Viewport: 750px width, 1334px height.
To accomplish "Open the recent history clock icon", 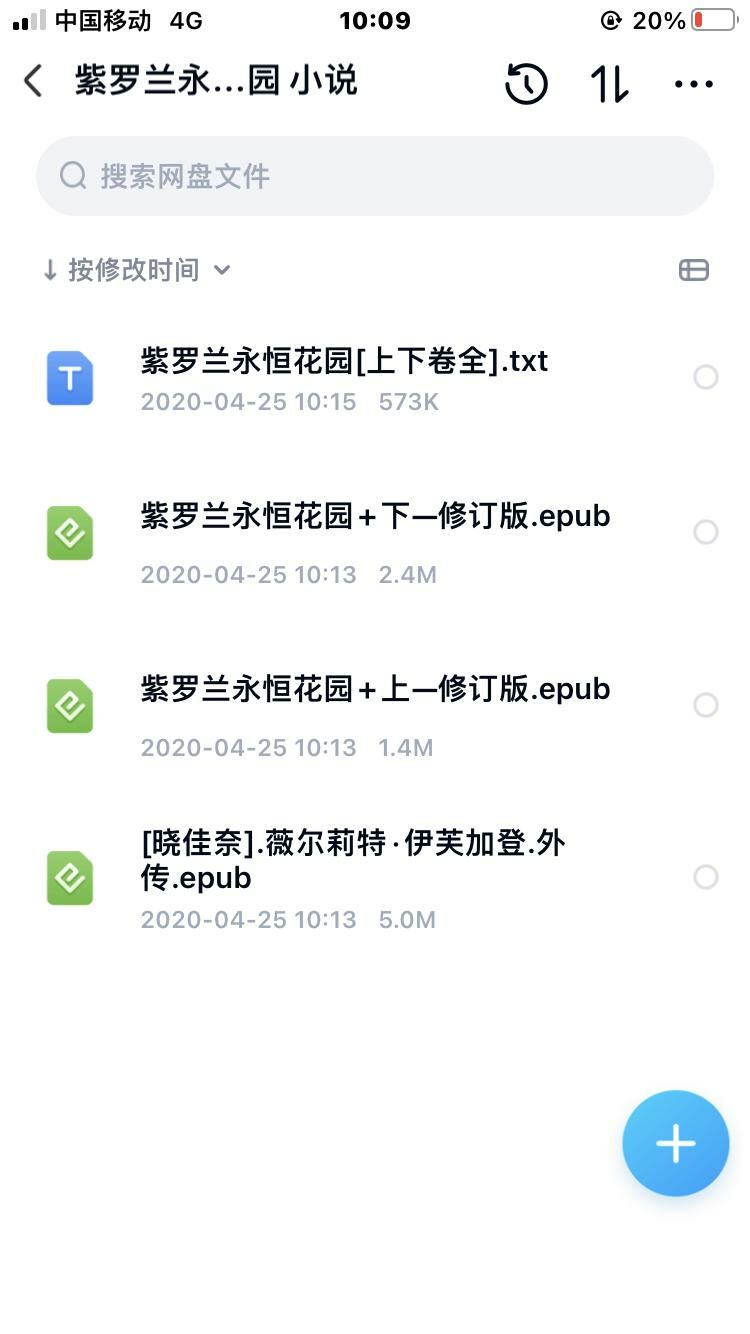I will point(526,83).
